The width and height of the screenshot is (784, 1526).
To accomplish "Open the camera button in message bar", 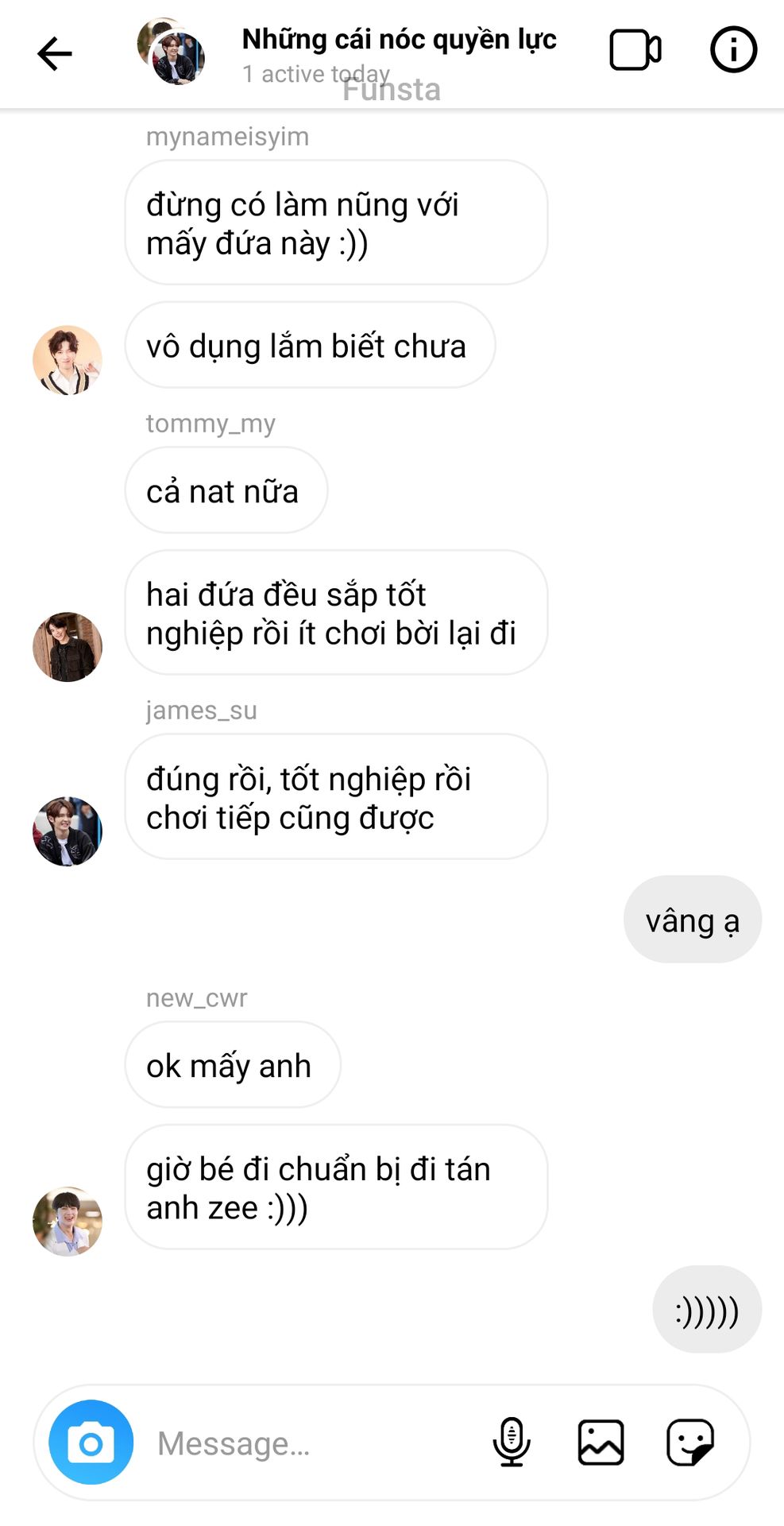I will tap(91, 1442).
